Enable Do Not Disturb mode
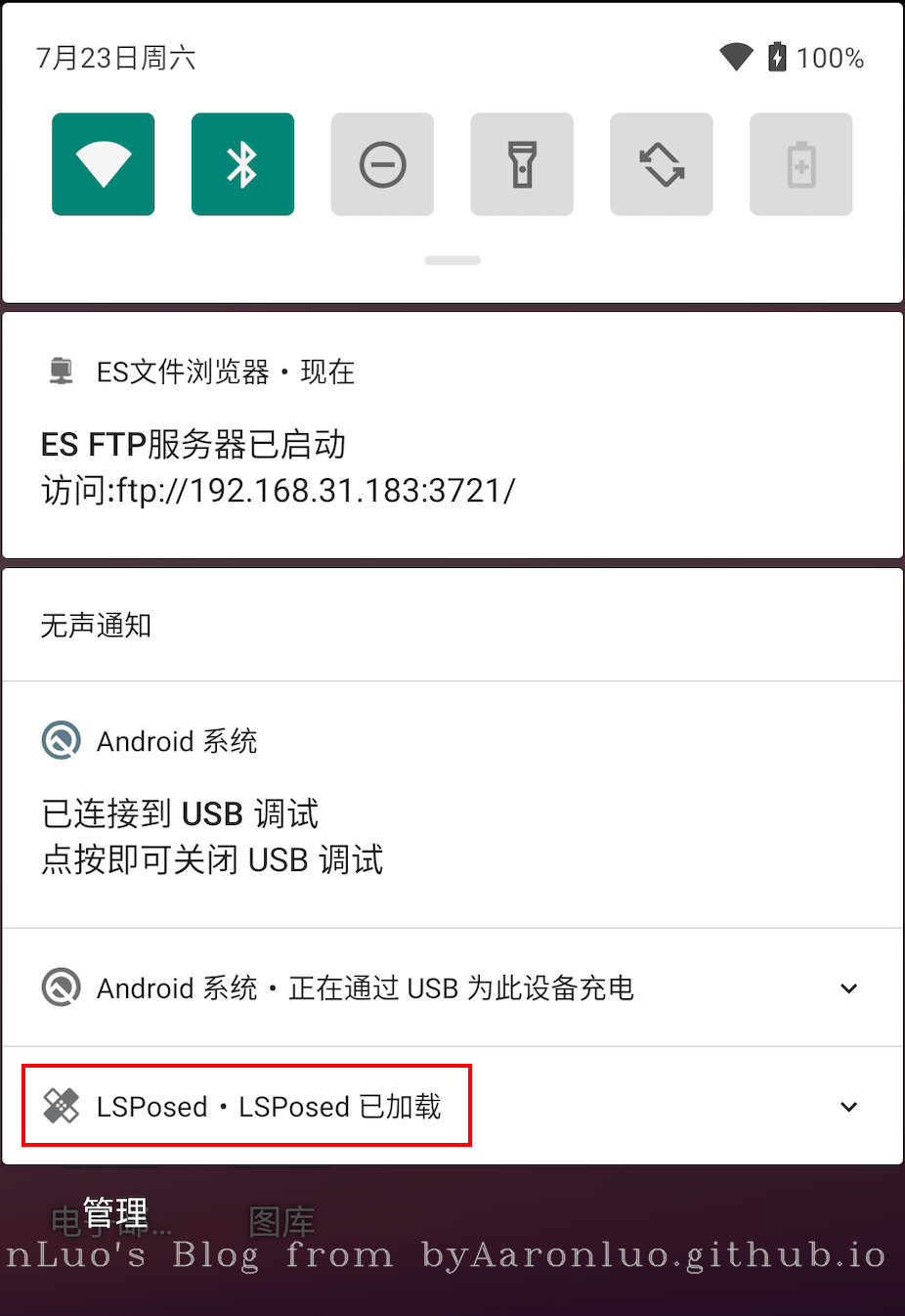Viewport: 905px width, 1316px height. point(382,164)
